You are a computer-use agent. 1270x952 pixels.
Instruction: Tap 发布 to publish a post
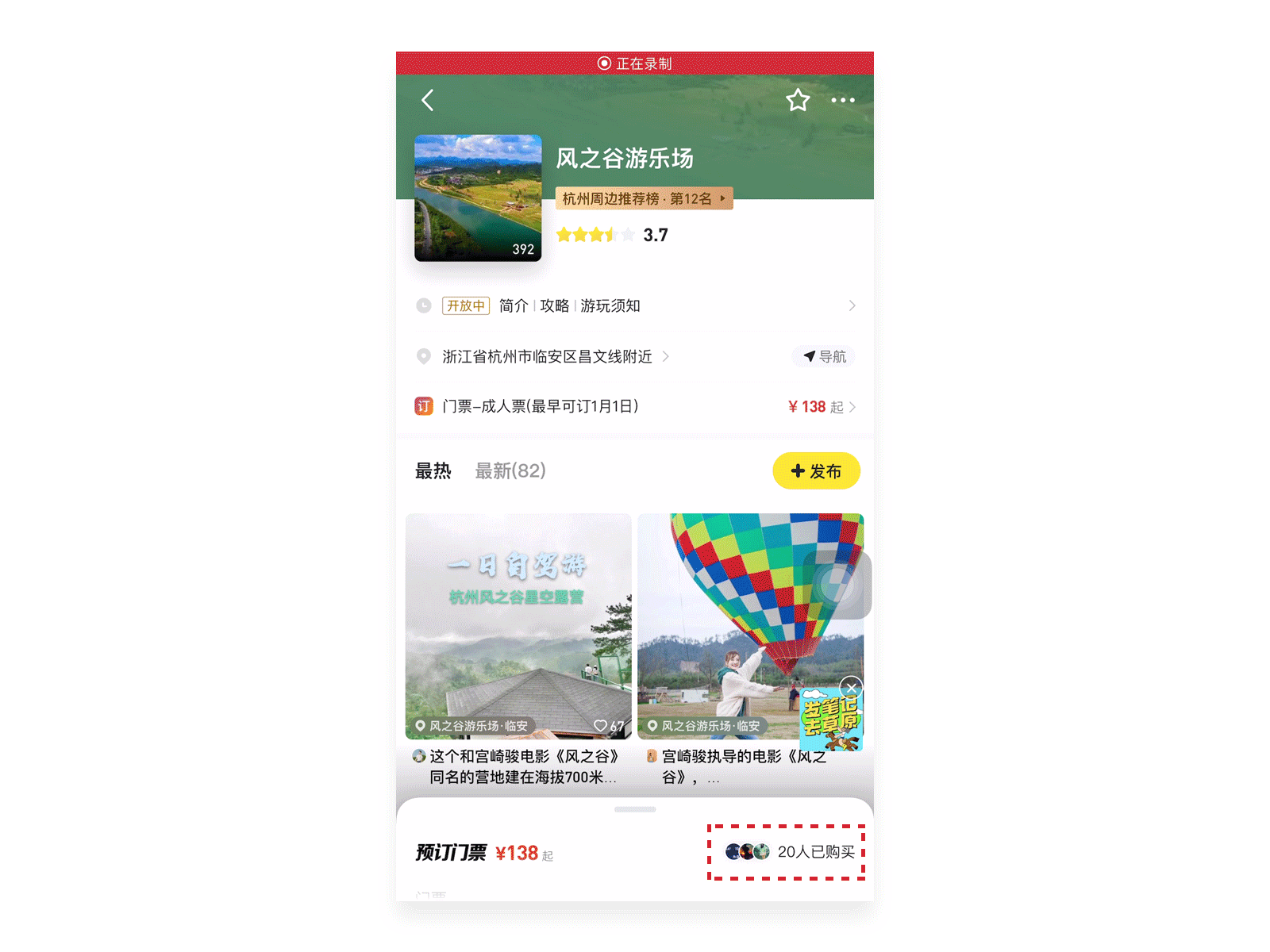pos(816,471)
